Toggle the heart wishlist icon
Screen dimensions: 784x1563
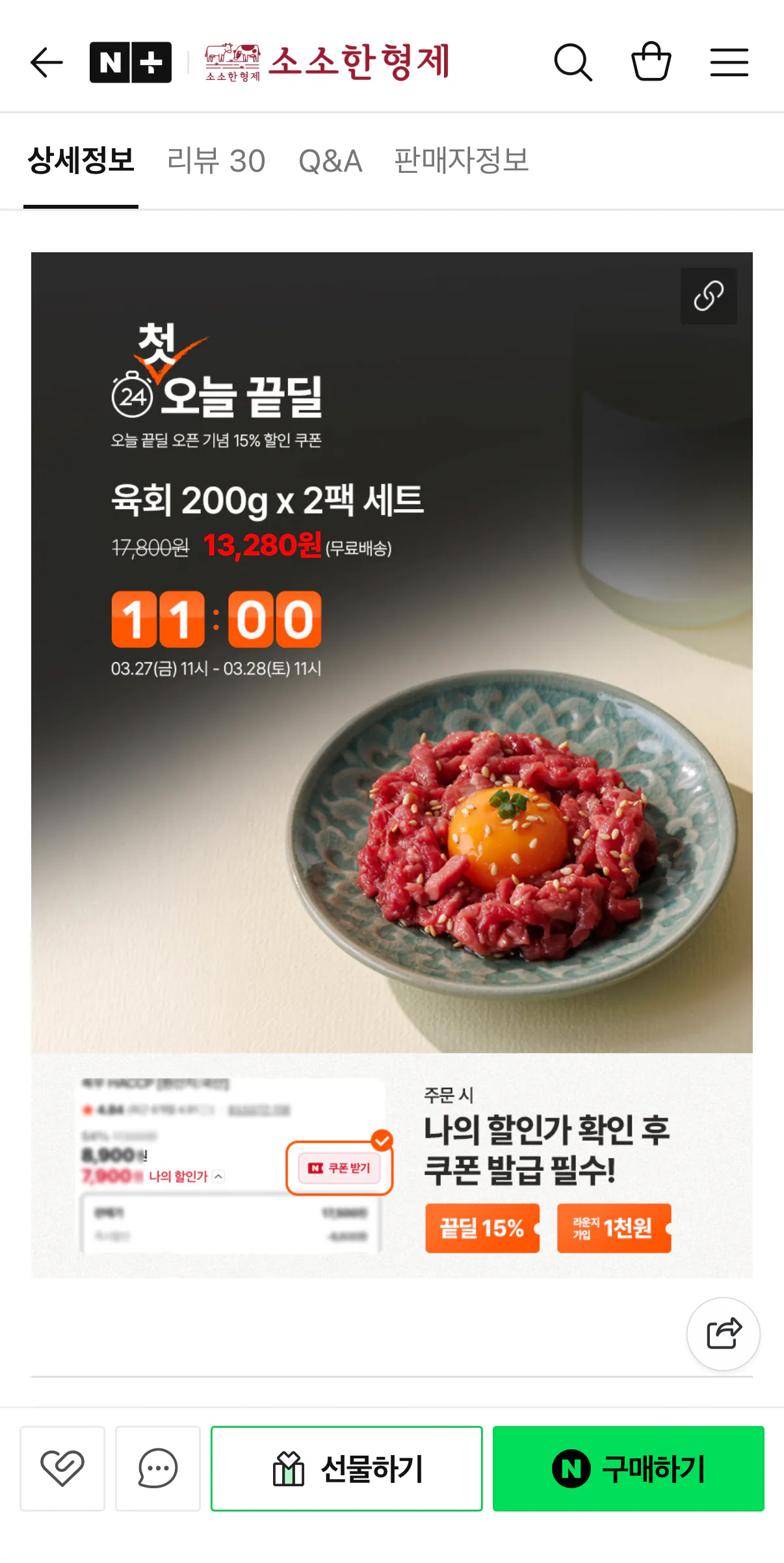[x=62, y=1469]
